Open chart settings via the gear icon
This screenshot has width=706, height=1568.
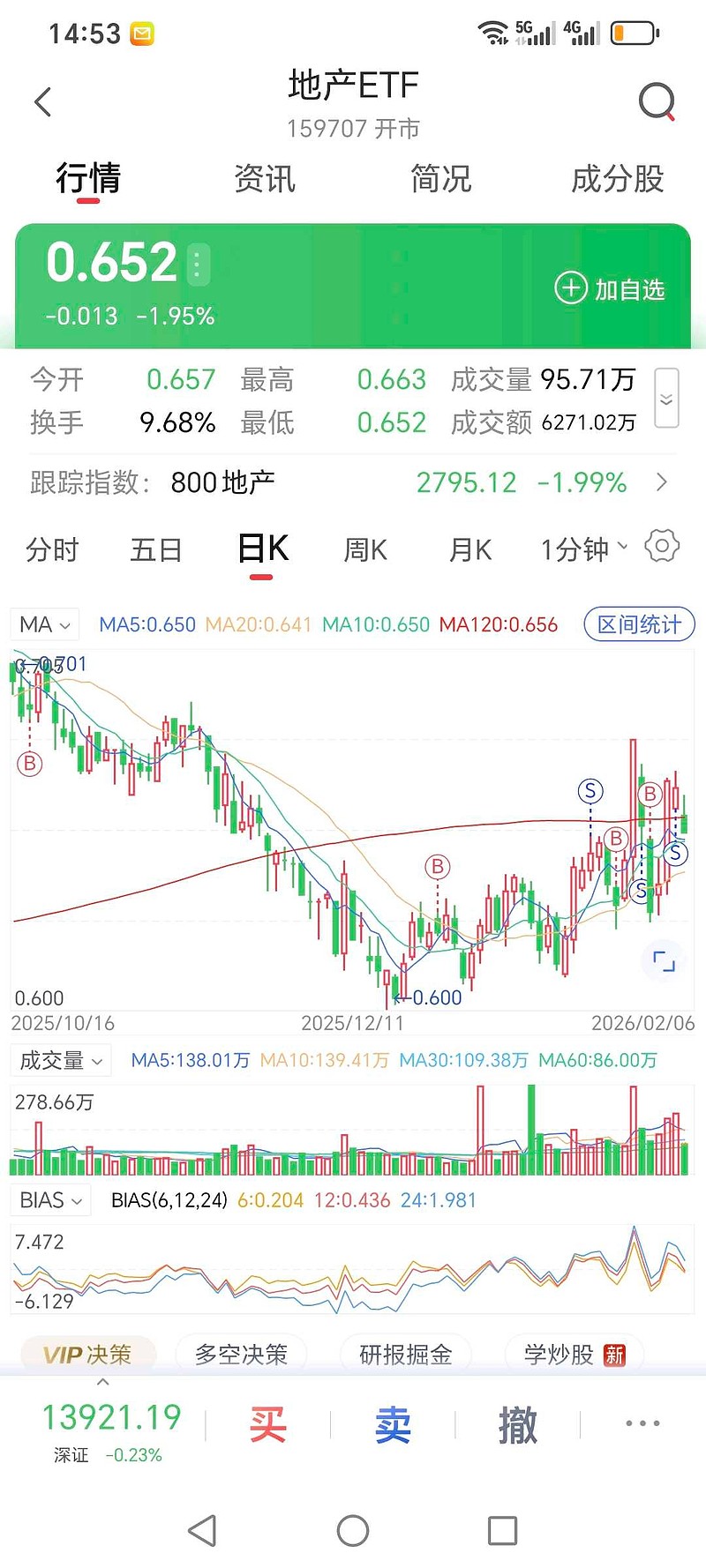pyautogui.click(x=660, y=547)
